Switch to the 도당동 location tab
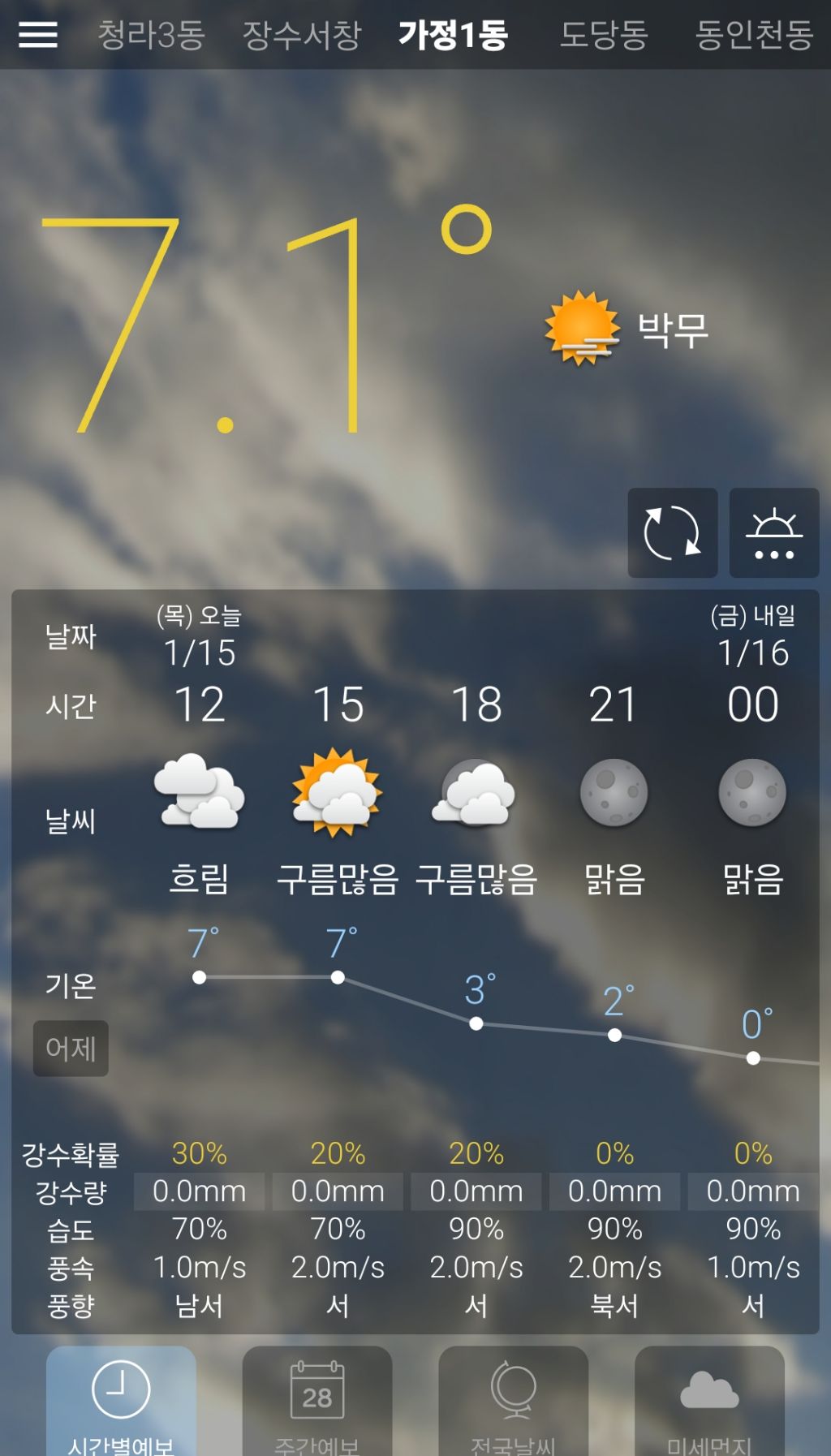 tap(605, 35)
